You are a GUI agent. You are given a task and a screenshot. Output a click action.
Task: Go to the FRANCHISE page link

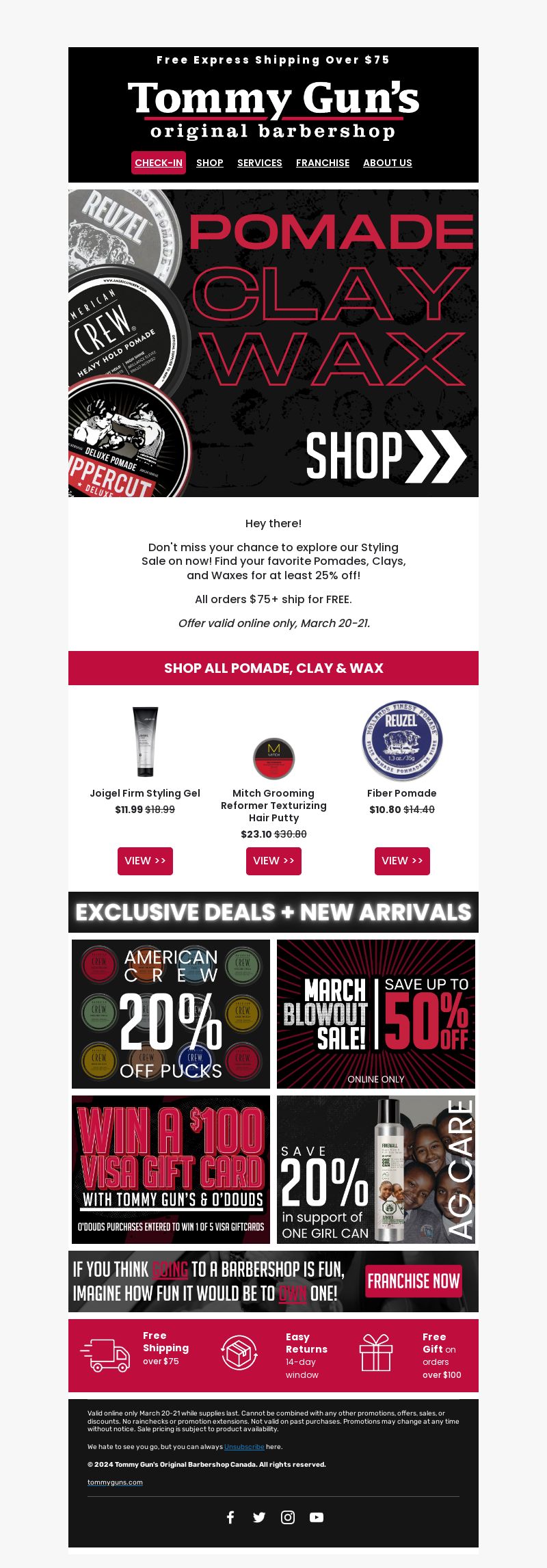323,163
